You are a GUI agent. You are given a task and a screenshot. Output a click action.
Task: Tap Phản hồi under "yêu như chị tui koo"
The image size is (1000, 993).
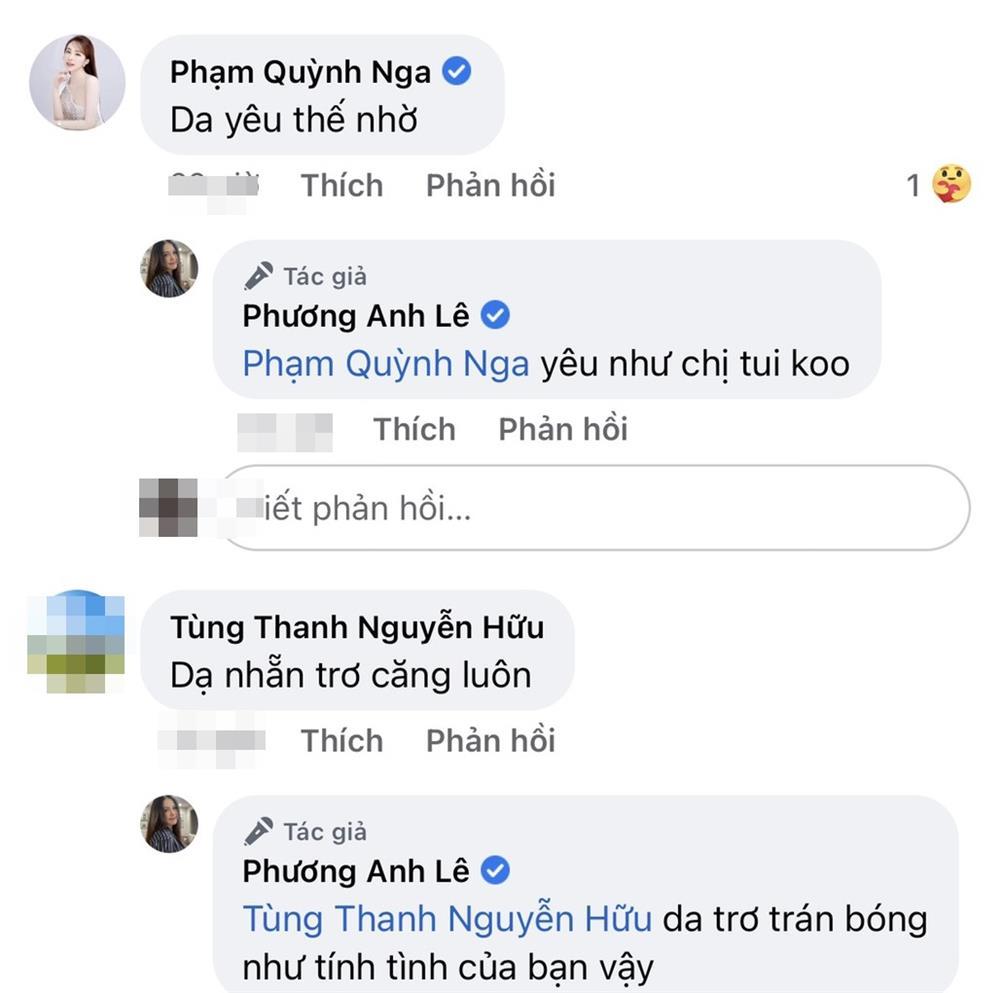pos(563,429)
